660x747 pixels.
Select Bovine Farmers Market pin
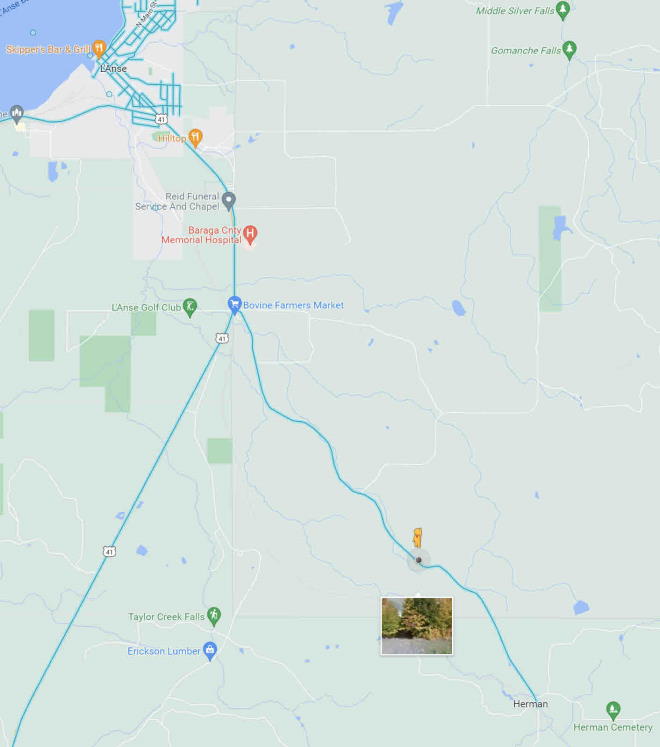point(235,305)
